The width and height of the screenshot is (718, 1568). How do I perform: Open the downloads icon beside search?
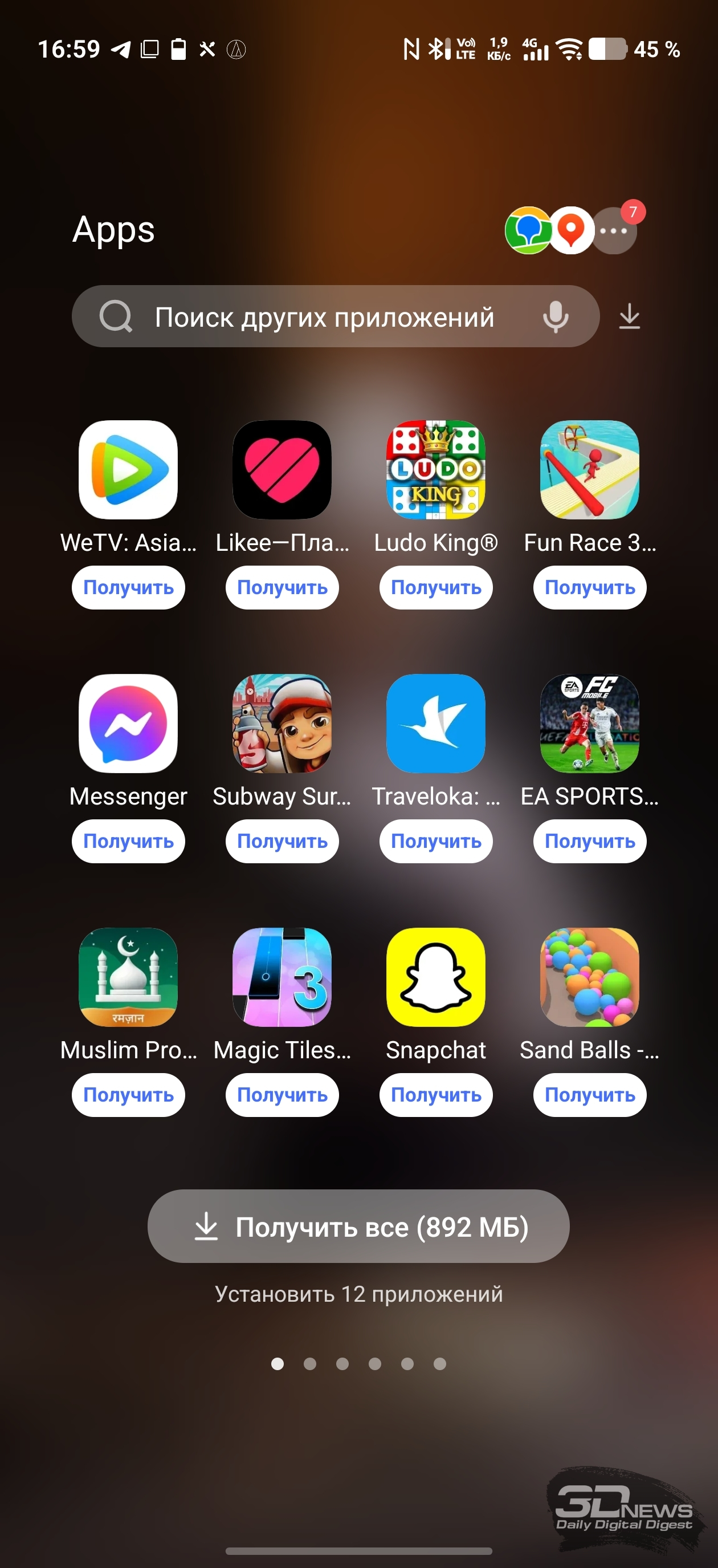point(629,317)
